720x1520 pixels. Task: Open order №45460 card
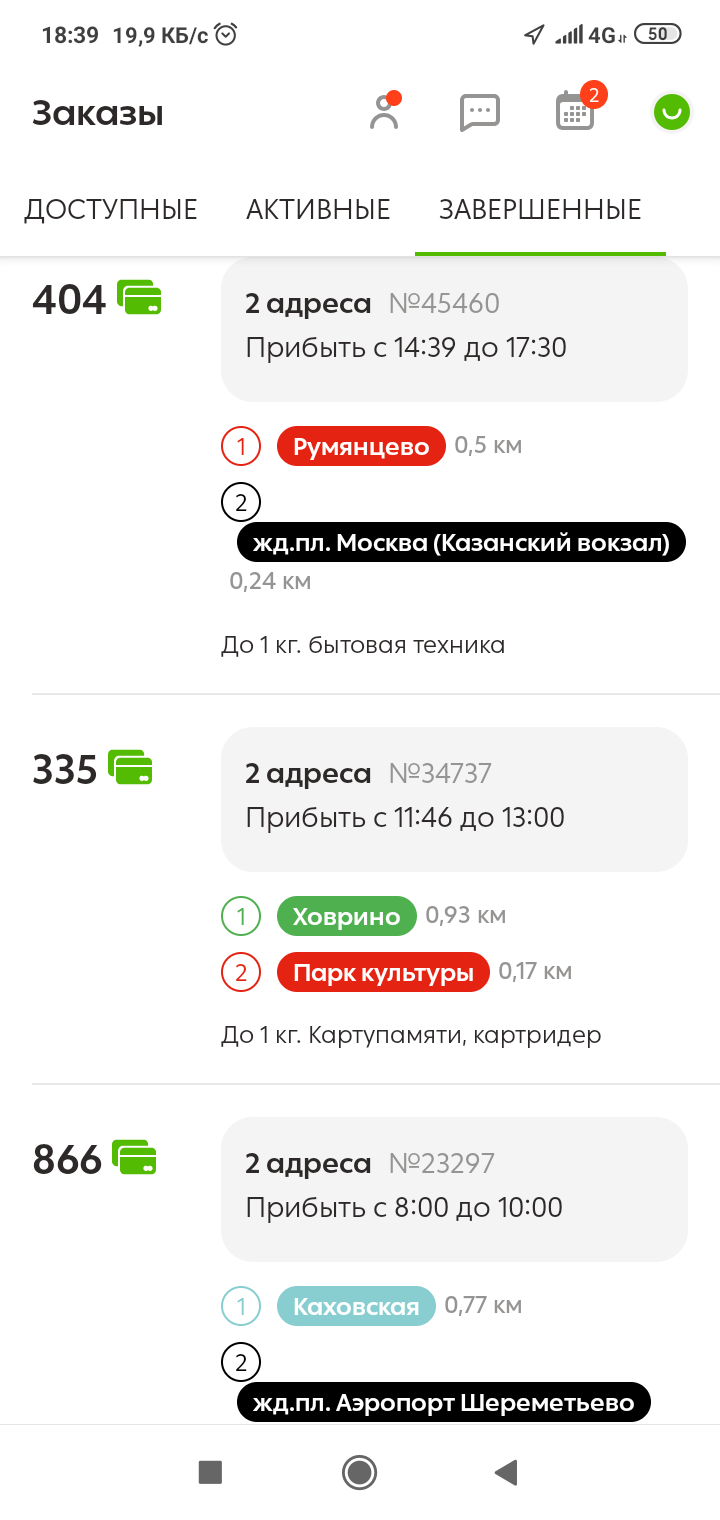pyautogui.click(x=454, y=328)
